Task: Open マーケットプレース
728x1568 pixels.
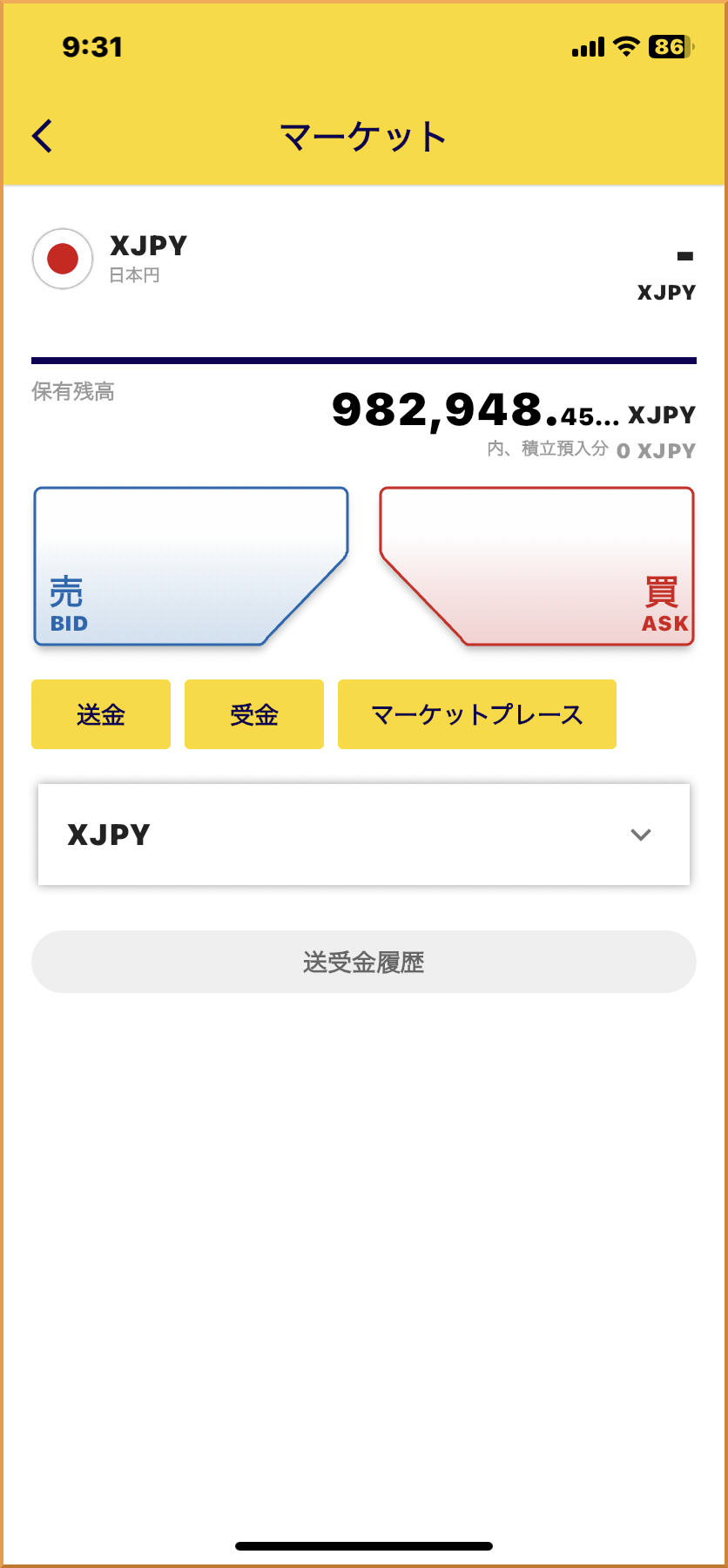Action: coord(476,714)
